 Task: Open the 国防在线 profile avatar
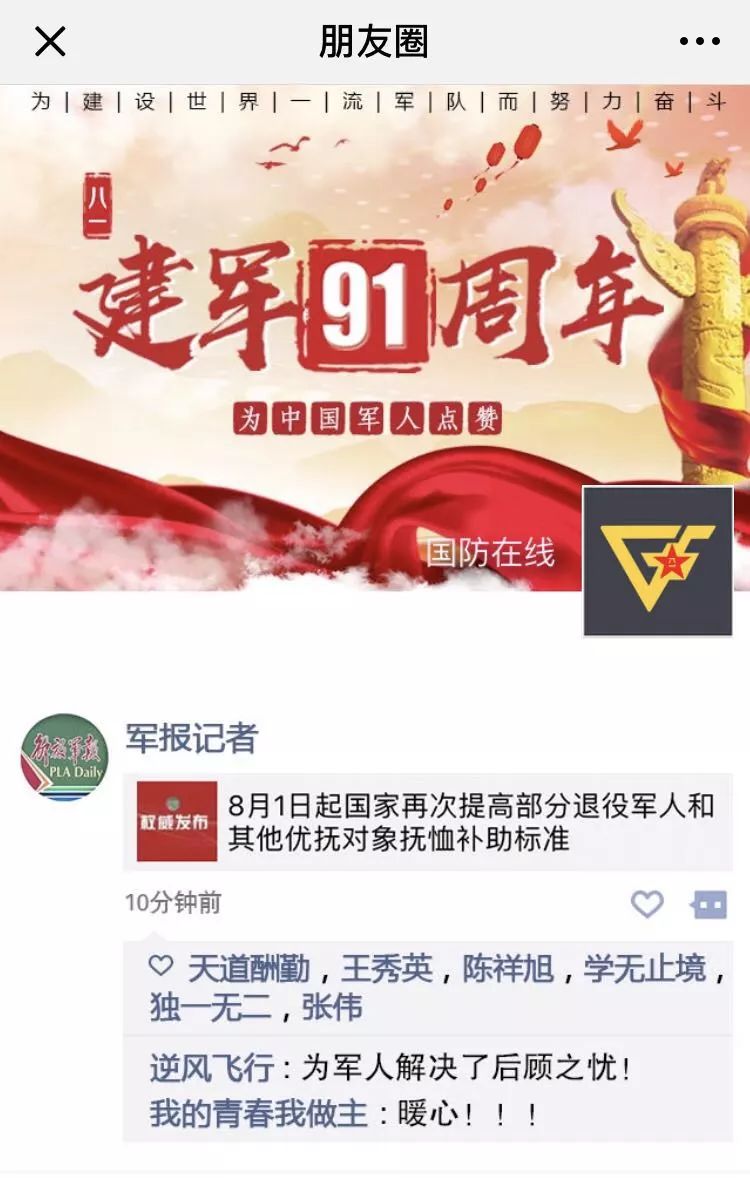tap(657, 561)
